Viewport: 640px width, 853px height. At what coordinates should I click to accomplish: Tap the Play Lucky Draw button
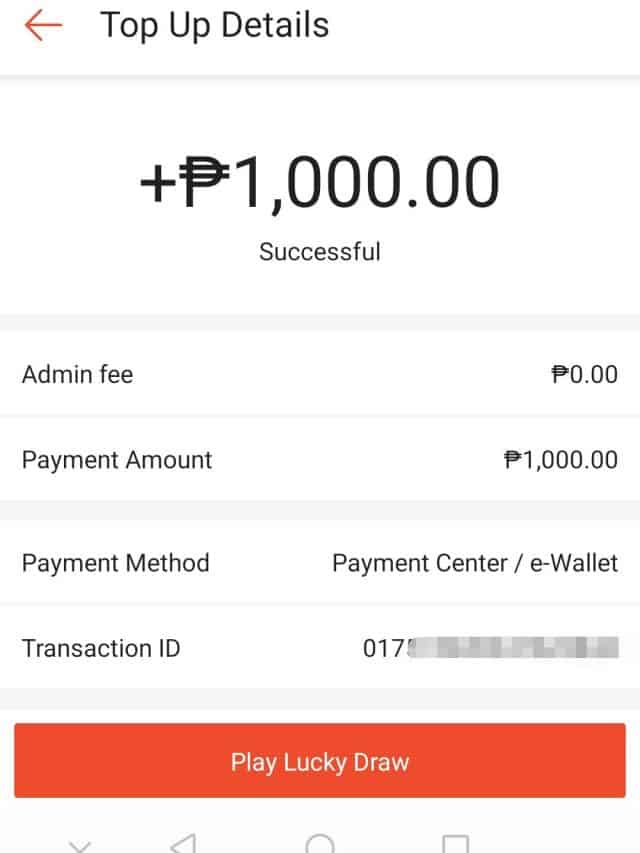click(320, 762)
